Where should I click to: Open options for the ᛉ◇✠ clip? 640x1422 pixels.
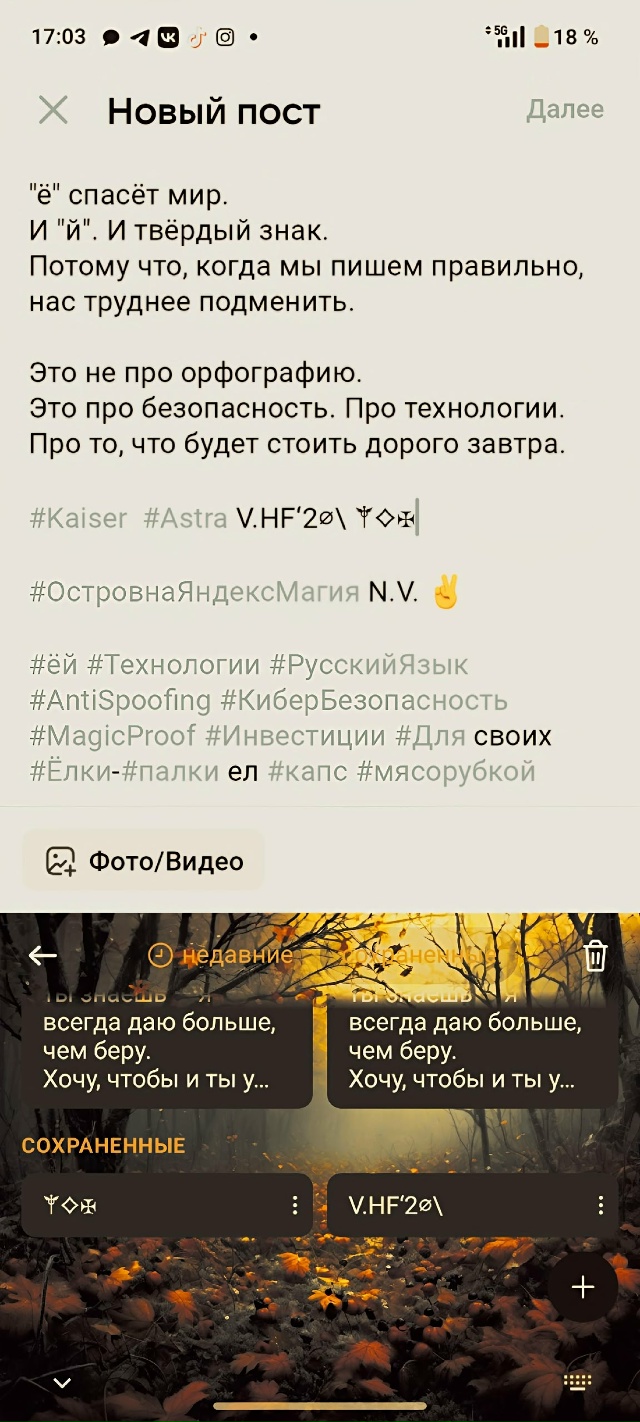(294, 1205)
